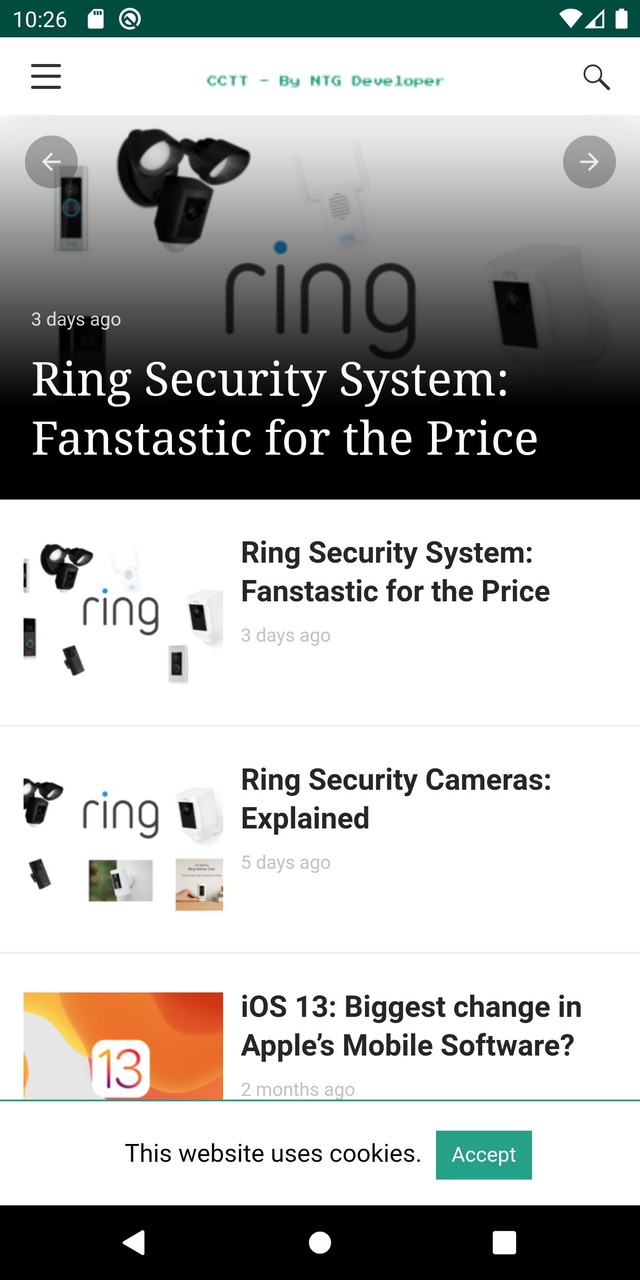The height and width of the screenshot is (1280, 640).
Task: Open the featured Ring Security System banner
Action: pos(285,408)
